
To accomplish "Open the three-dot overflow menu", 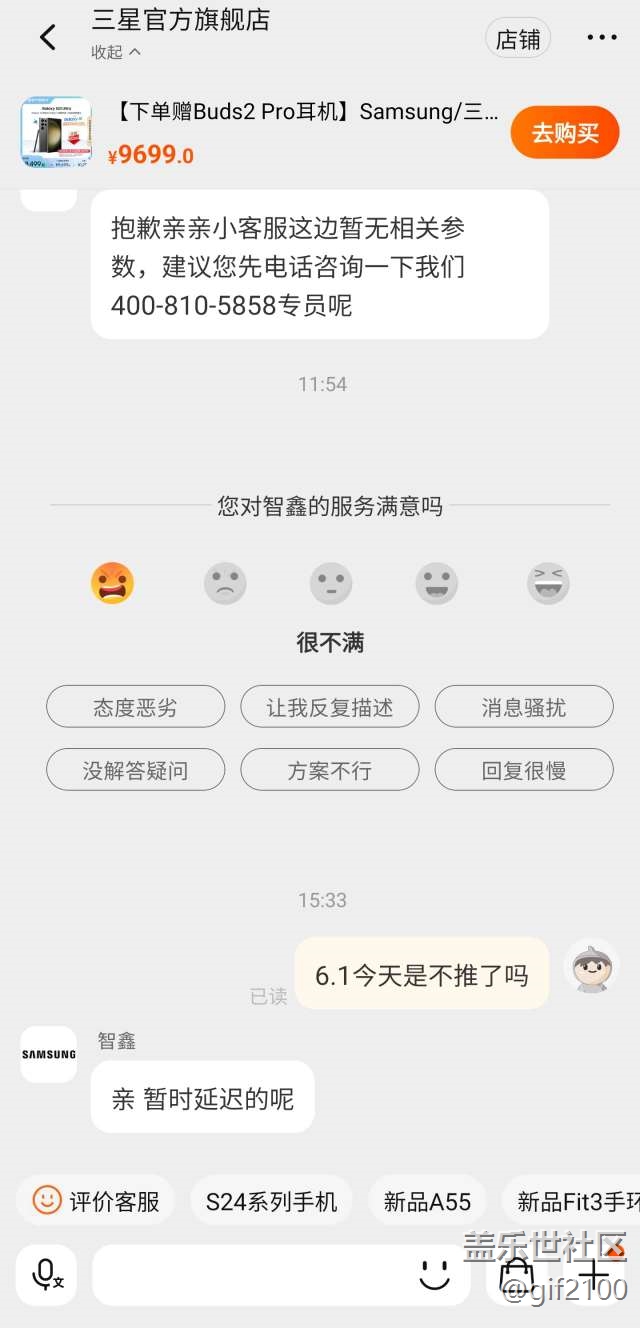I will (602, 38).
